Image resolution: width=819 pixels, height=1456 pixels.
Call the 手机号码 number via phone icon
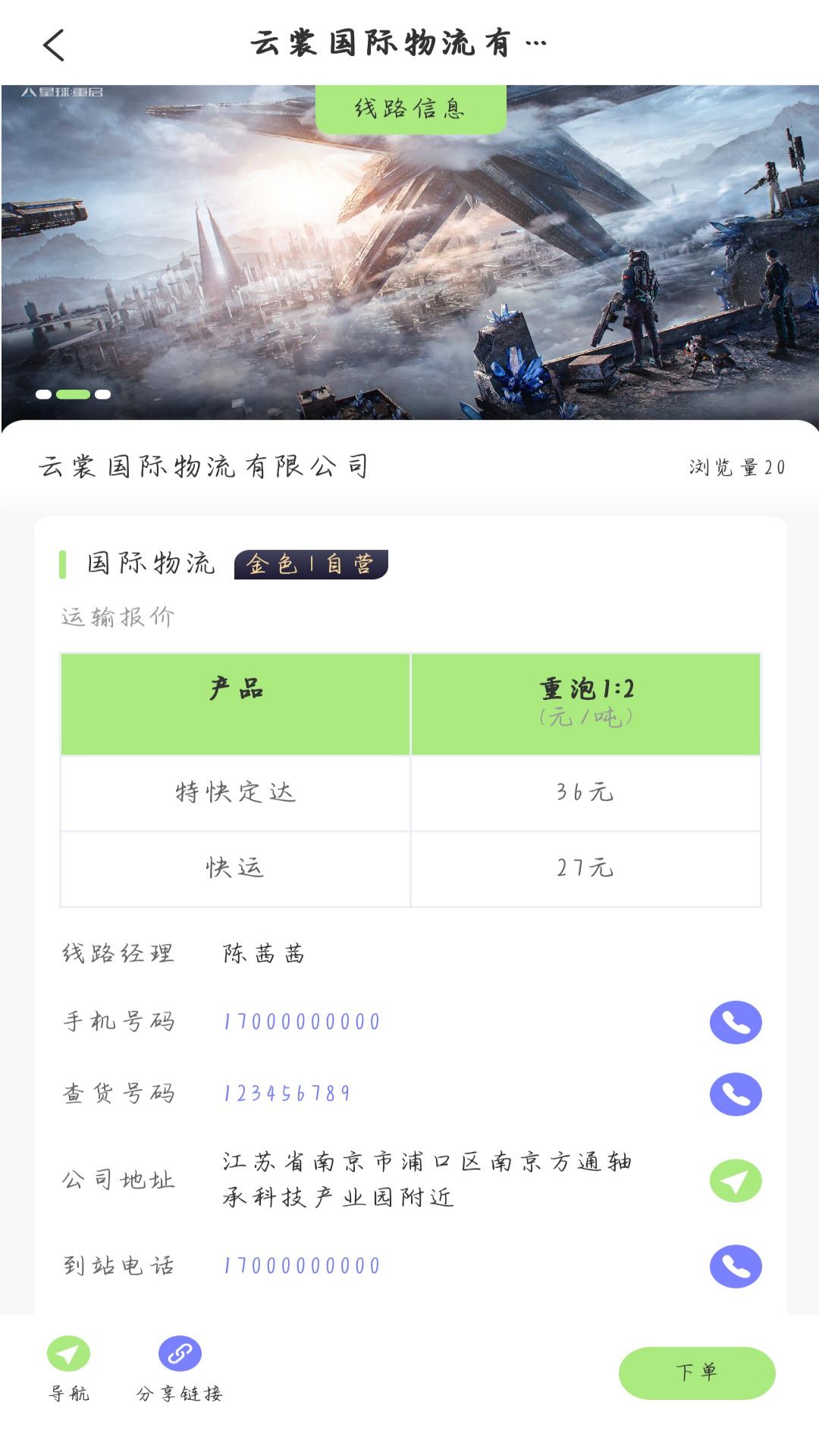tap(735, 1022)
